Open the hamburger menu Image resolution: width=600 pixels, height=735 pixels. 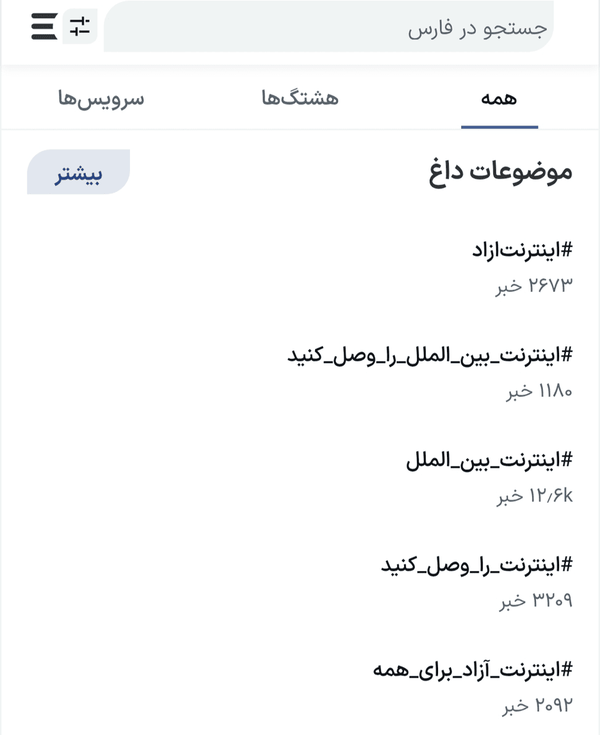point(44,27)
